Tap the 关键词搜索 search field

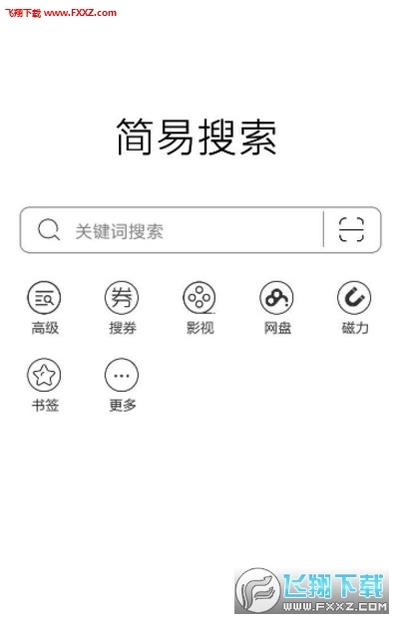point(172,230)
